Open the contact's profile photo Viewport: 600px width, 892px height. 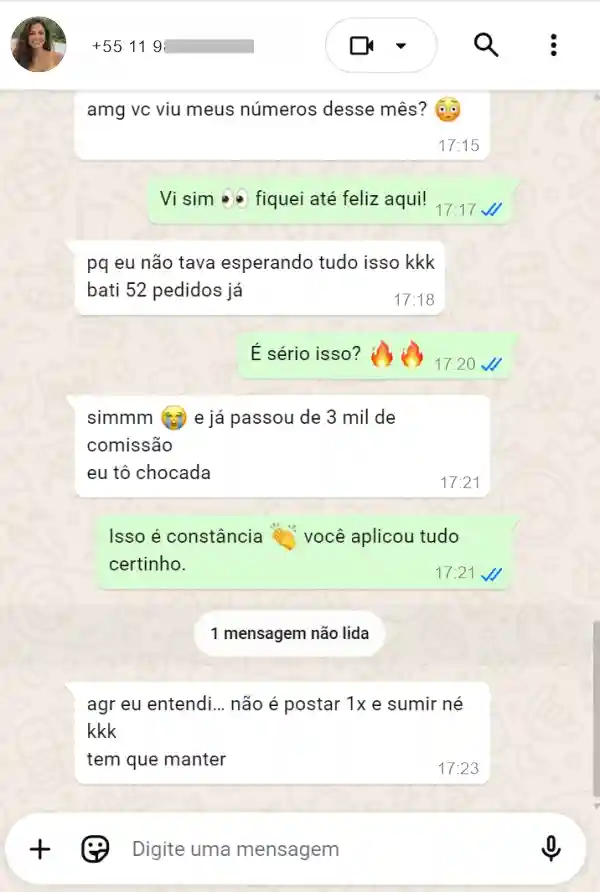[38, 45]
